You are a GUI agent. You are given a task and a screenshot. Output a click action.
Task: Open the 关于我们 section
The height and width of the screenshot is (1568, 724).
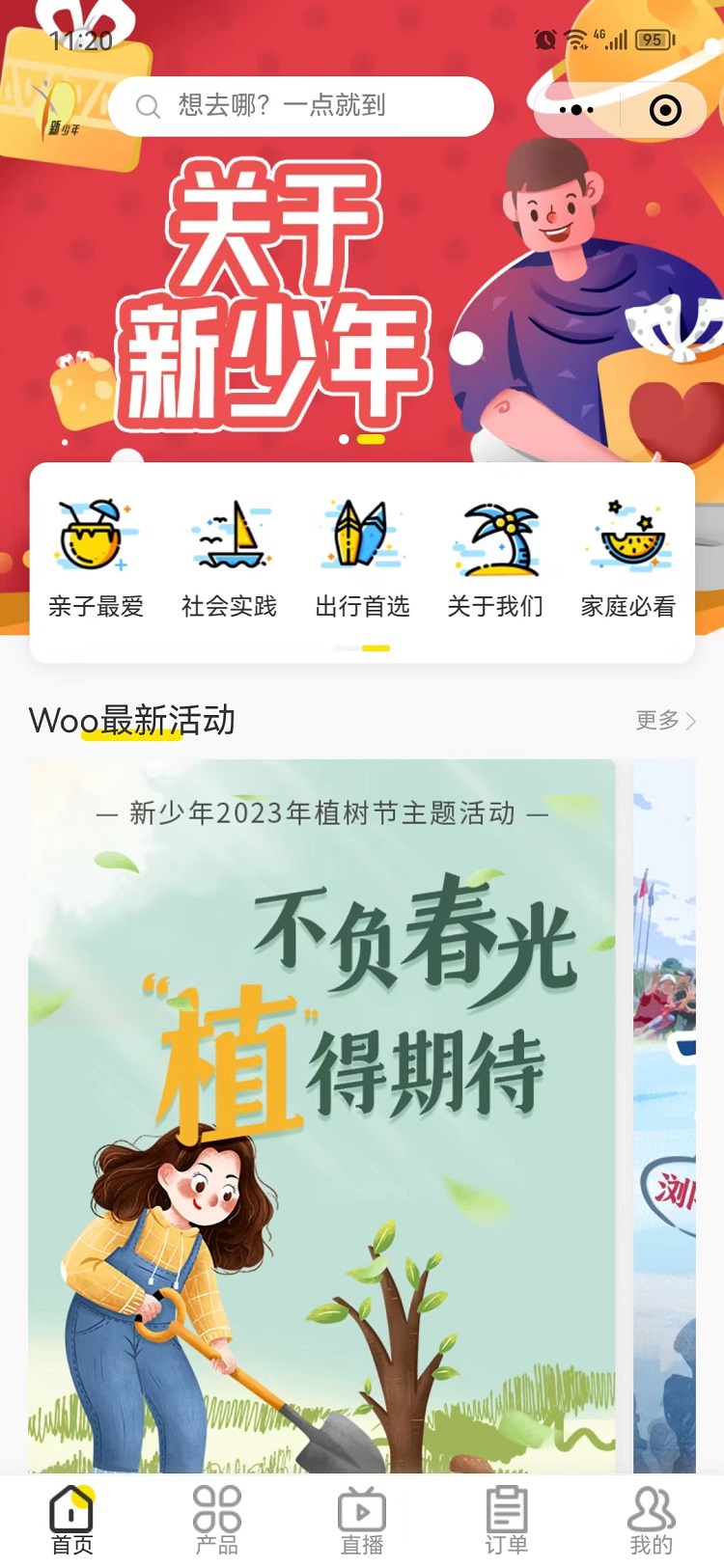(495, 560)
